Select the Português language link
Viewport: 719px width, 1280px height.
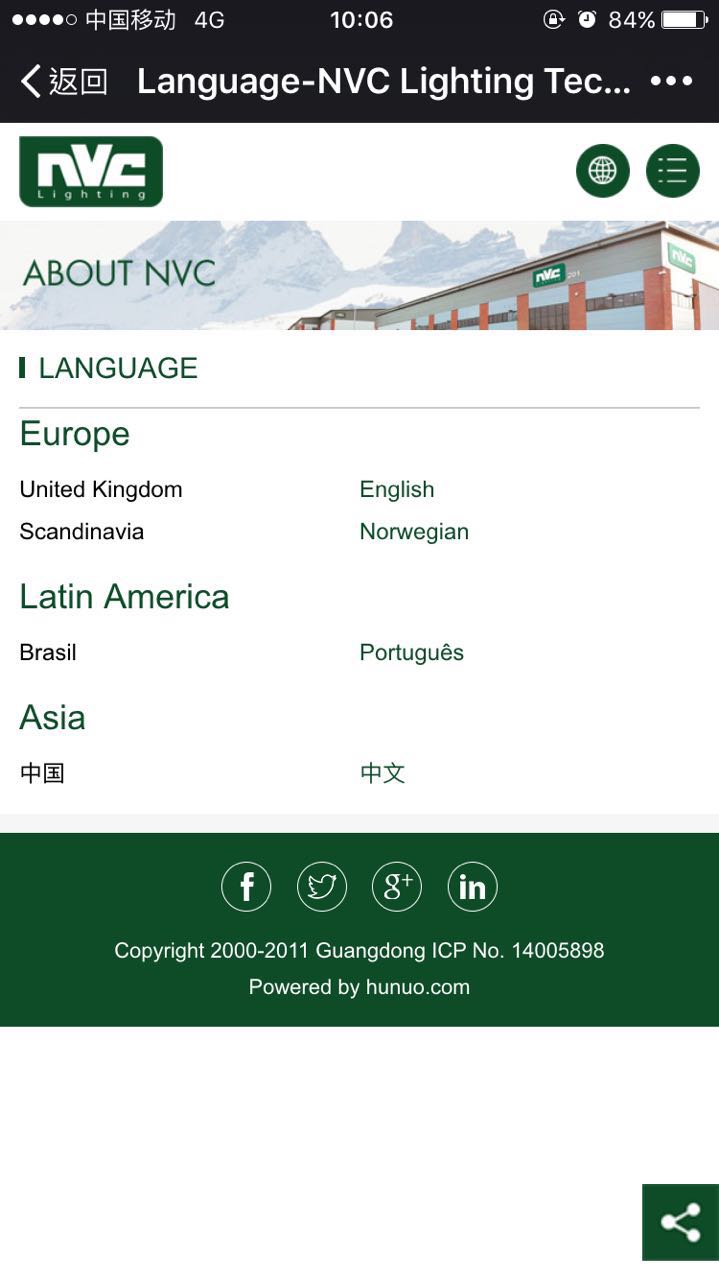(x=411, y=653)
